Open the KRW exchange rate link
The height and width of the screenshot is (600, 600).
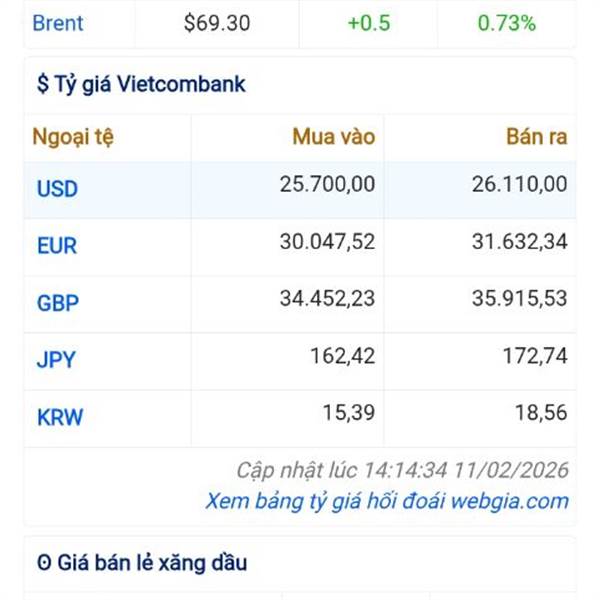click(60, 417)
